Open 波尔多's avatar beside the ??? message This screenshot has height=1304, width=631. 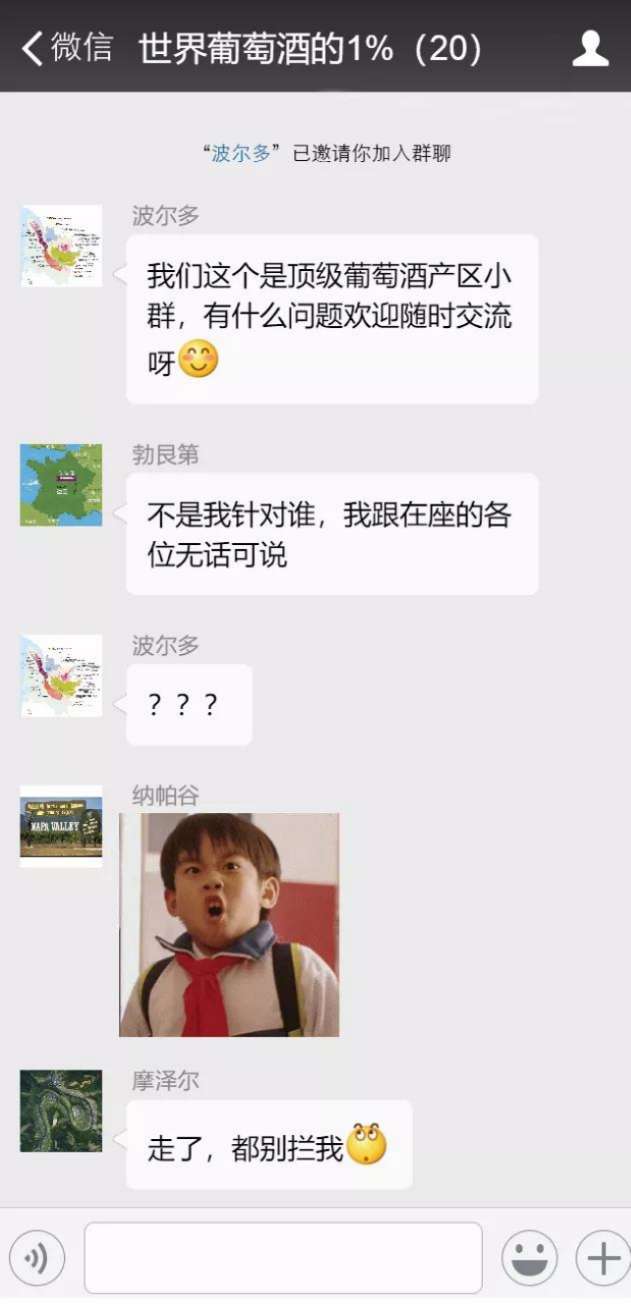point(61,676)
